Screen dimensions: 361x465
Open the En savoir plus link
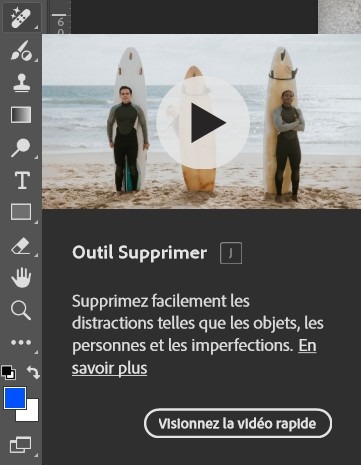click(194, 357)
